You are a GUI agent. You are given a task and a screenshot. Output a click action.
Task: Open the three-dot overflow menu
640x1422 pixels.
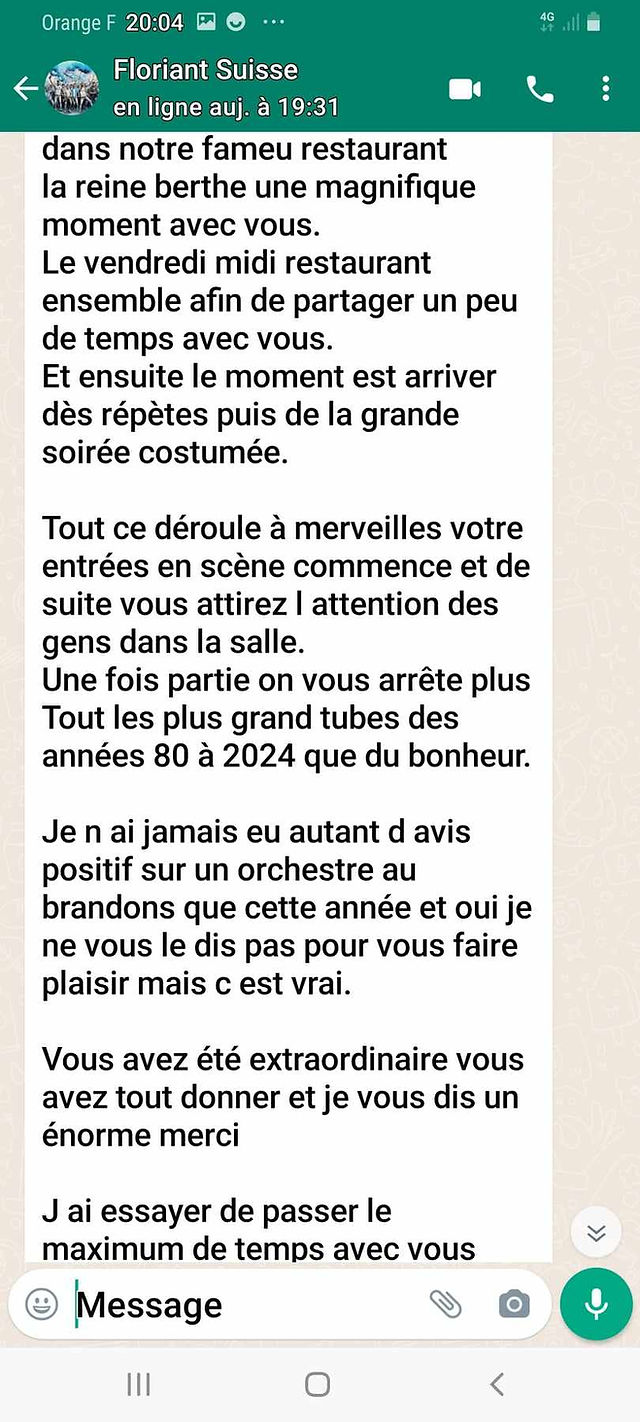point(606,89)
